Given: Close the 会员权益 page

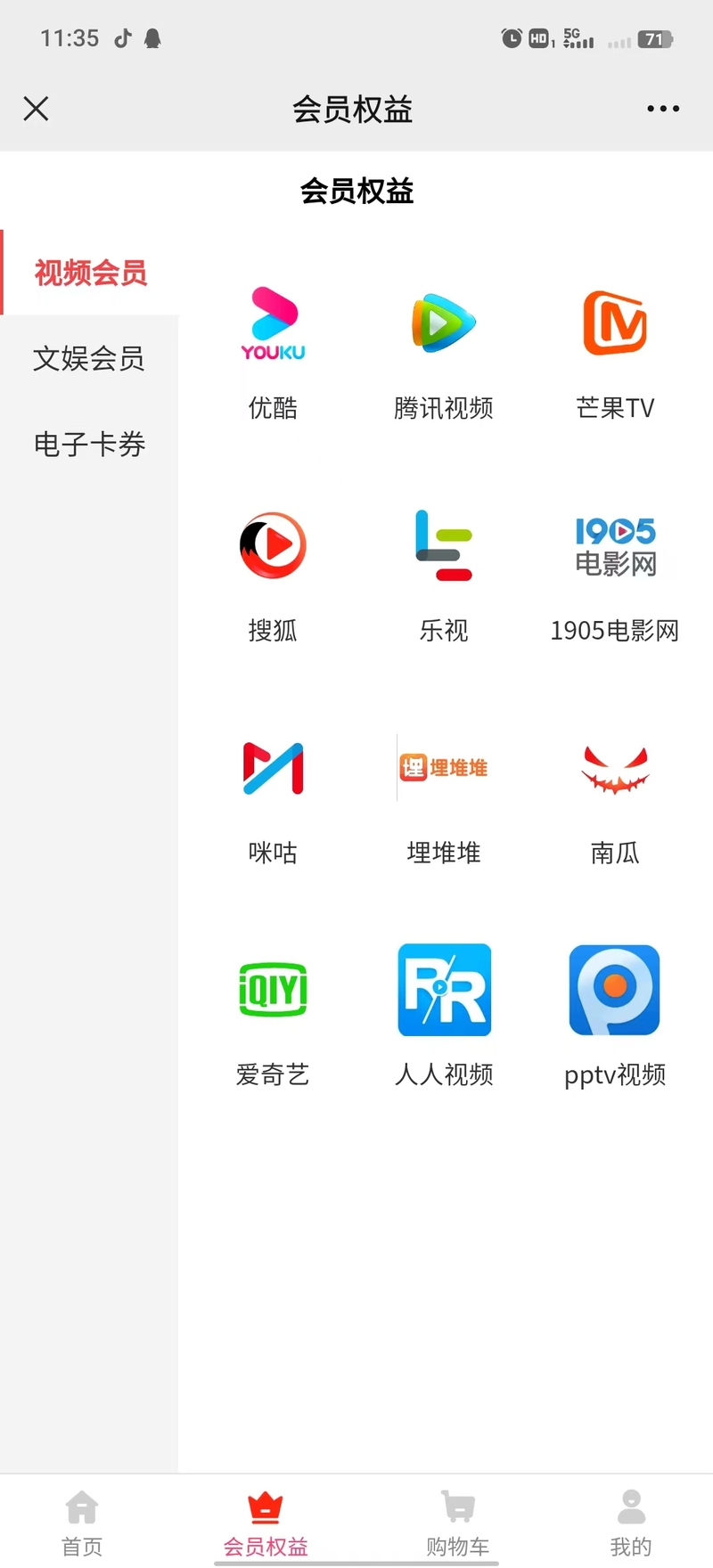Looking at the screenshot, I should pos(36,109).
